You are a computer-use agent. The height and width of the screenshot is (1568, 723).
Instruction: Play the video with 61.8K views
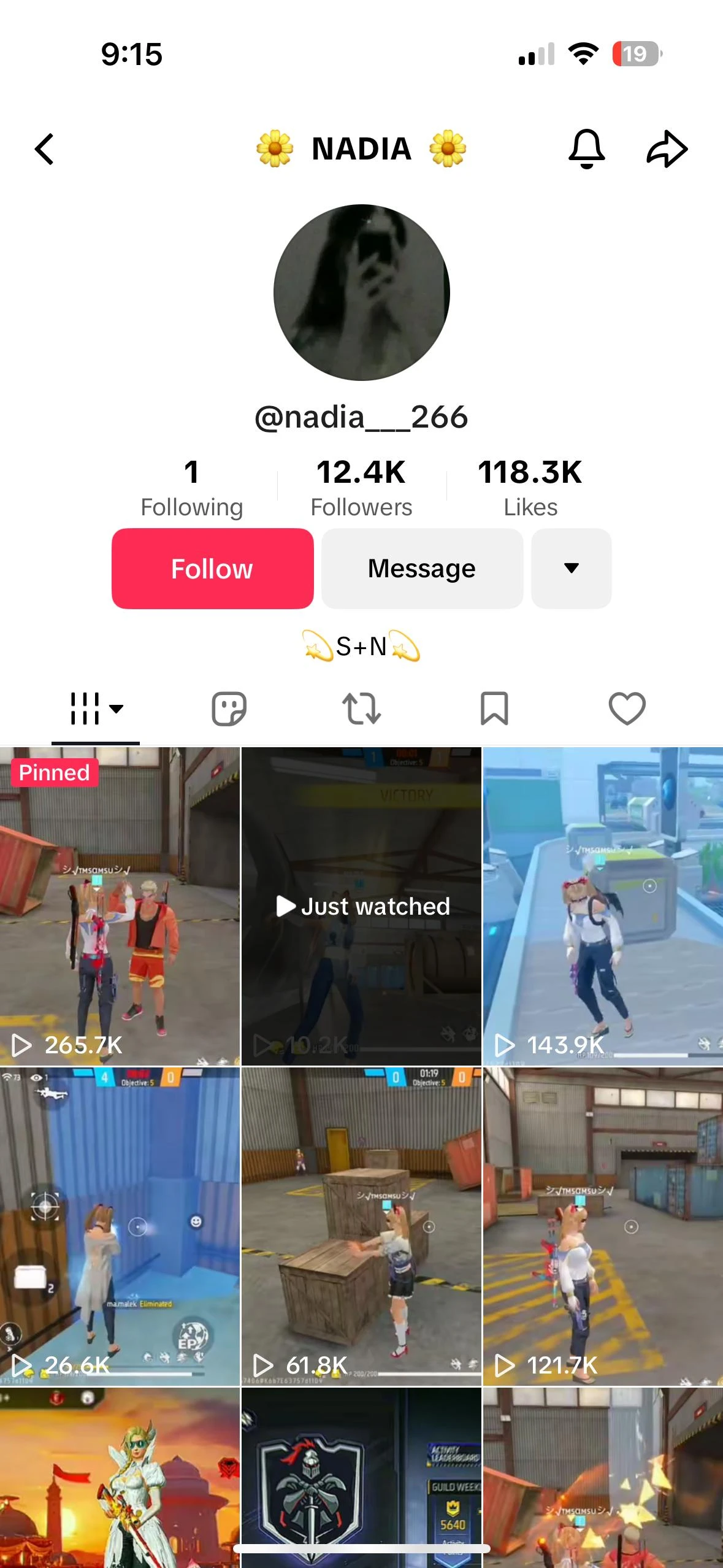tap(362, 1227)
